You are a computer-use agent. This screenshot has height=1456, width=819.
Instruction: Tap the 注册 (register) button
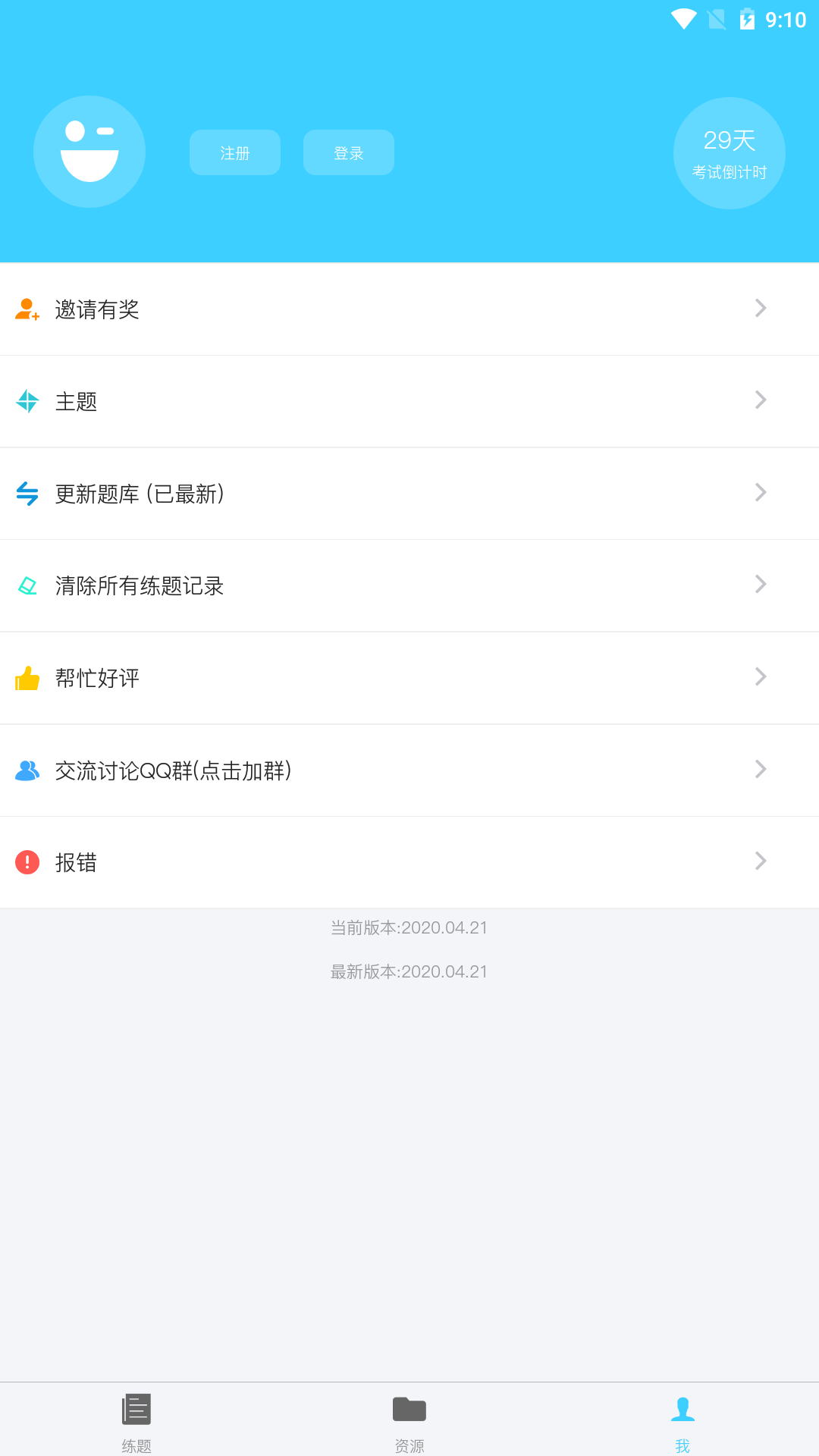coord(235,152)
